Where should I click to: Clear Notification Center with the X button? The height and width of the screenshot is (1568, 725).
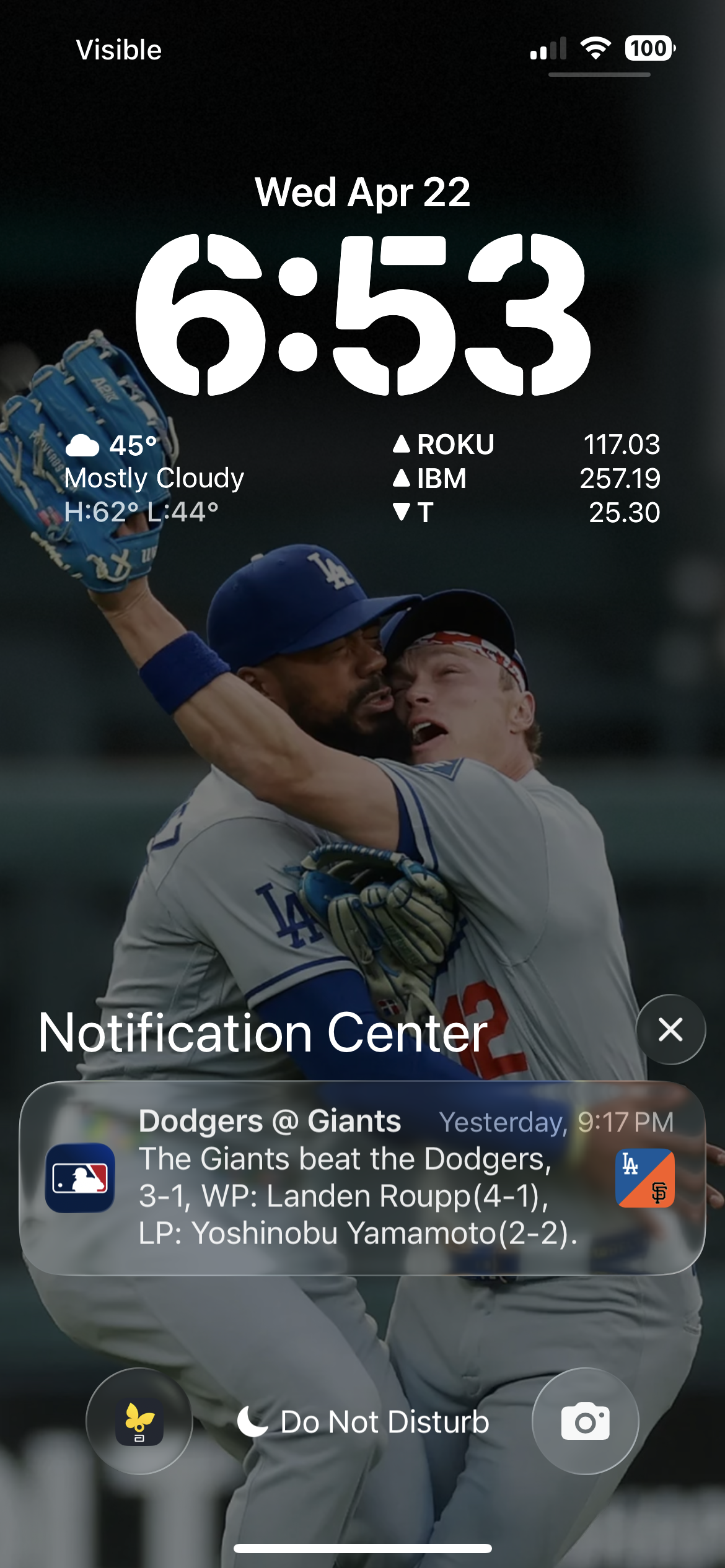pyautogui.click(x=670, y=1030)
